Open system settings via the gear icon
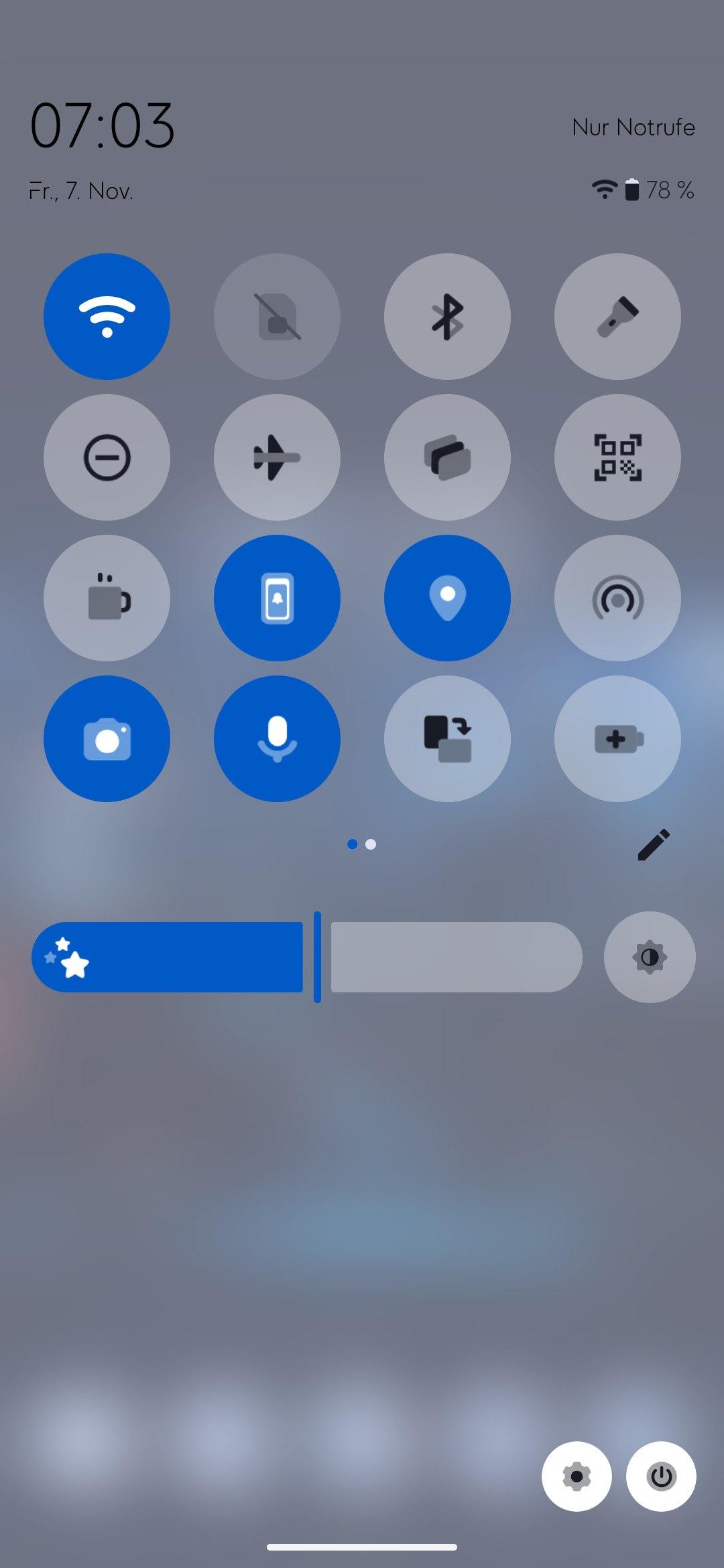 click(x=577, y=1476)
